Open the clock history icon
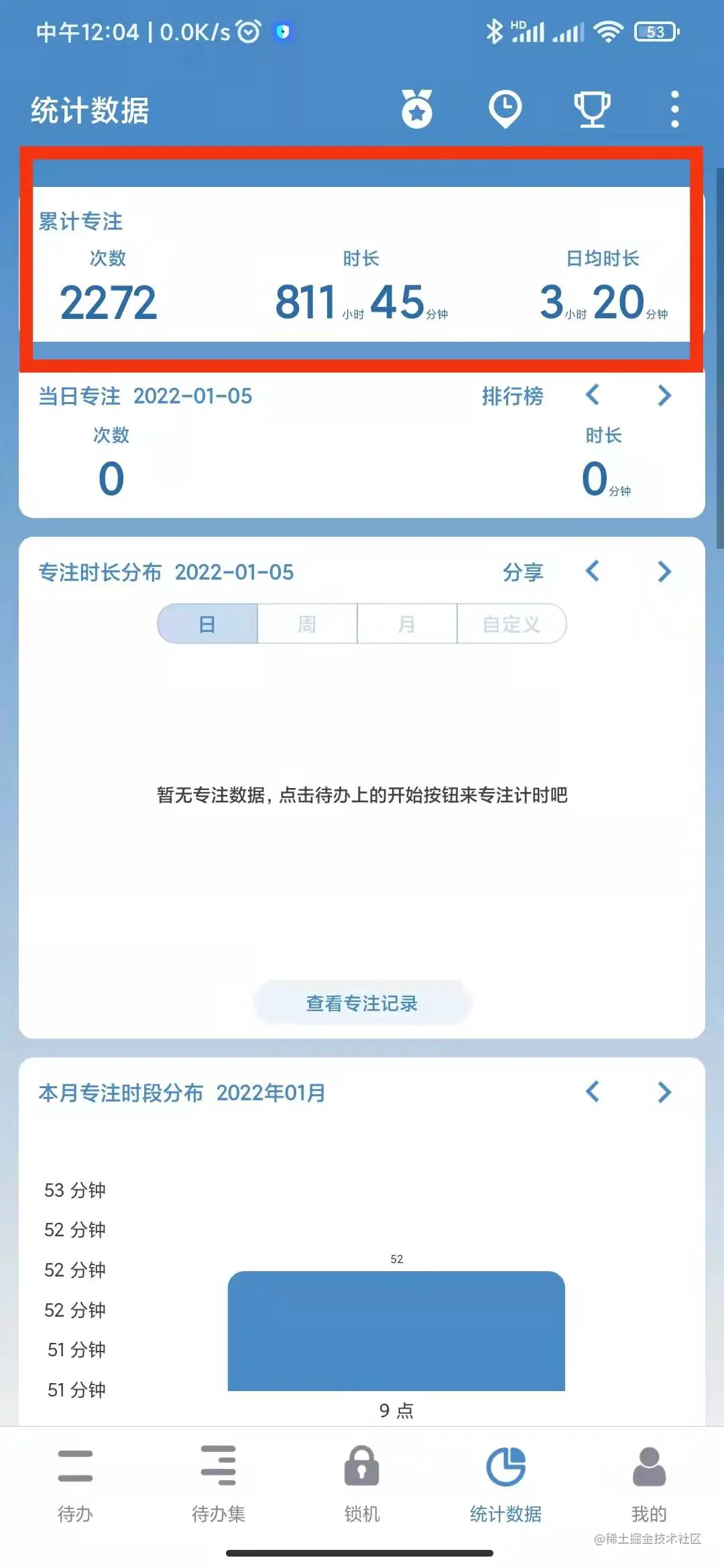724x1568 pixels. coord(505,109)
